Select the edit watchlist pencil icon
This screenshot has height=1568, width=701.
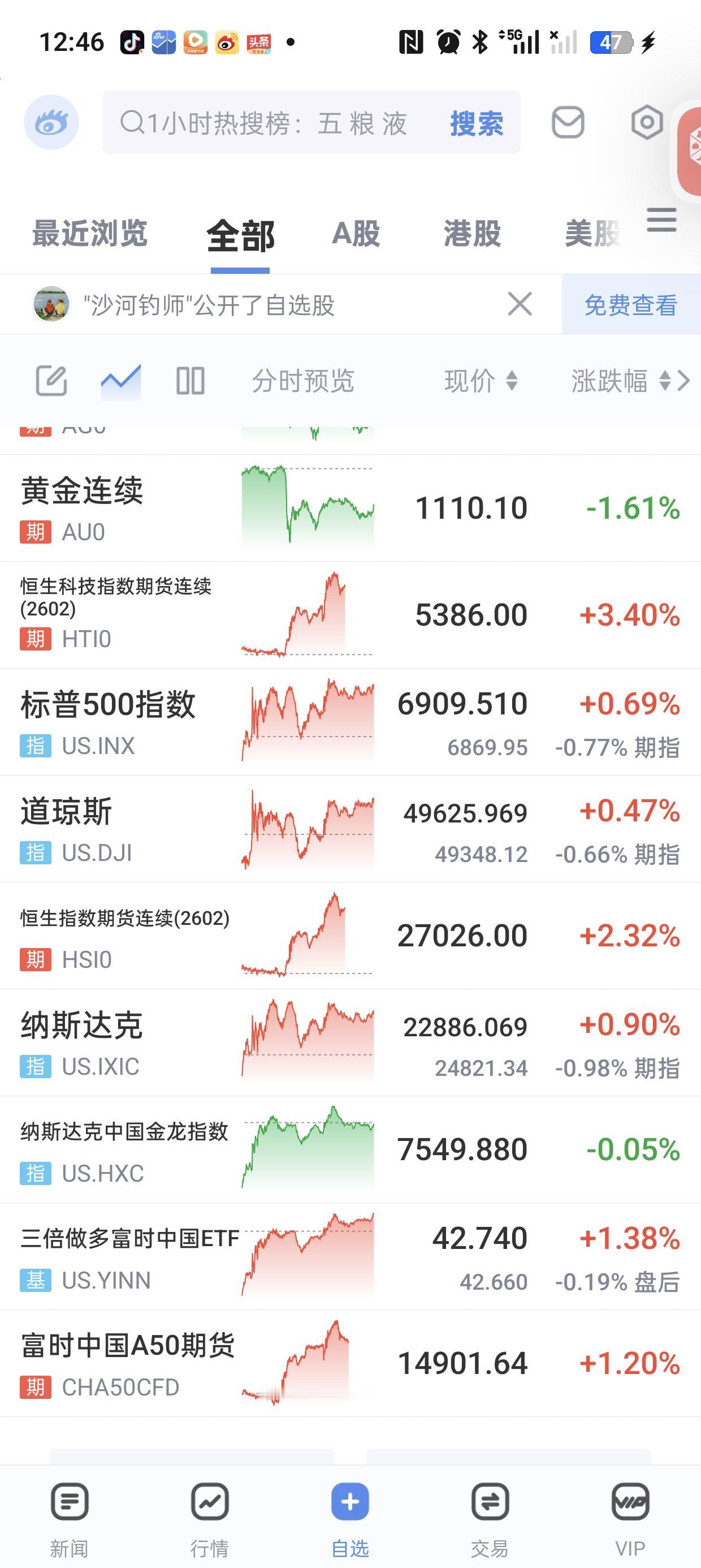[54, 382]
